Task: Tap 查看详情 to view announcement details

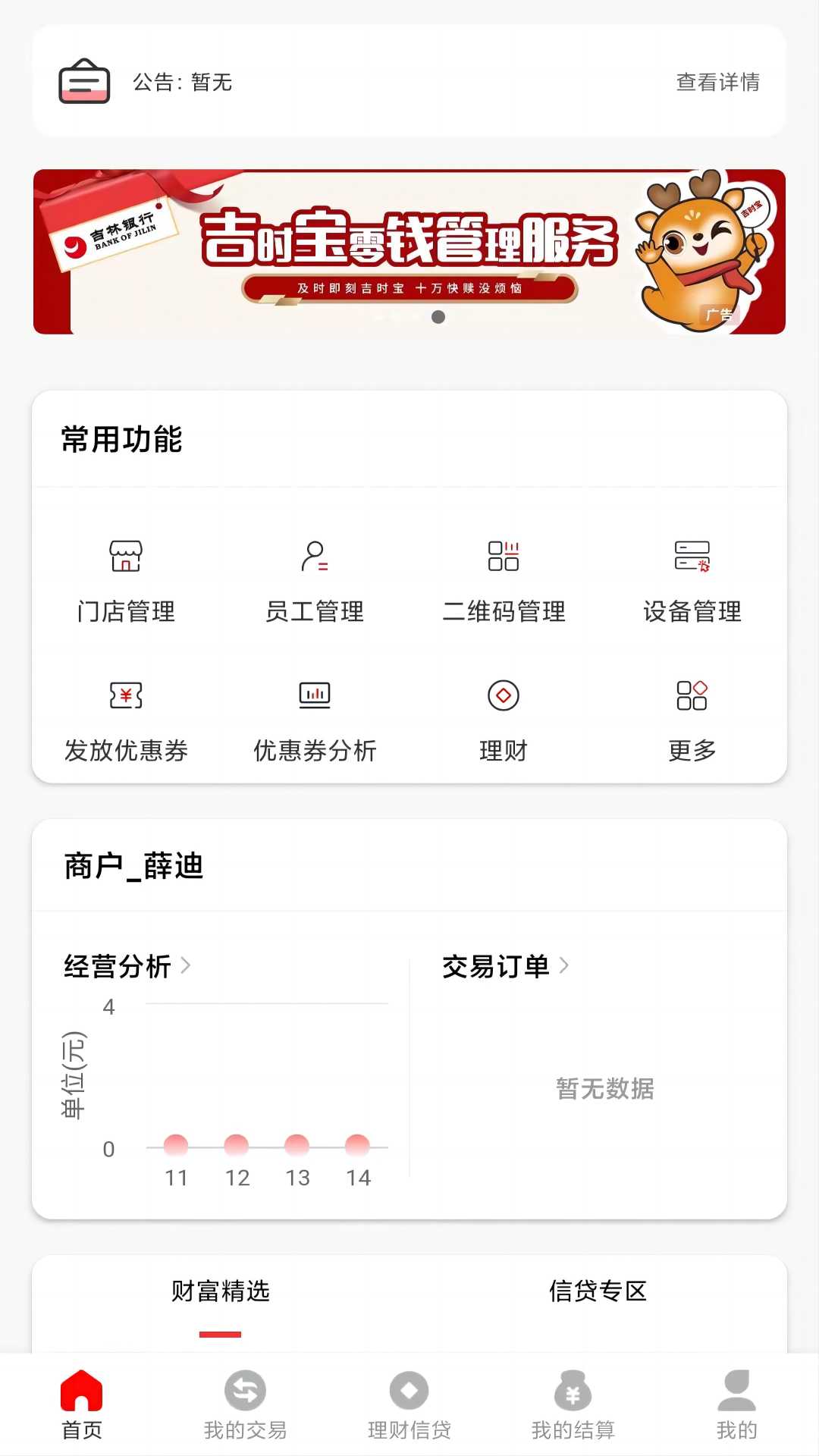Action: (717, 82)
